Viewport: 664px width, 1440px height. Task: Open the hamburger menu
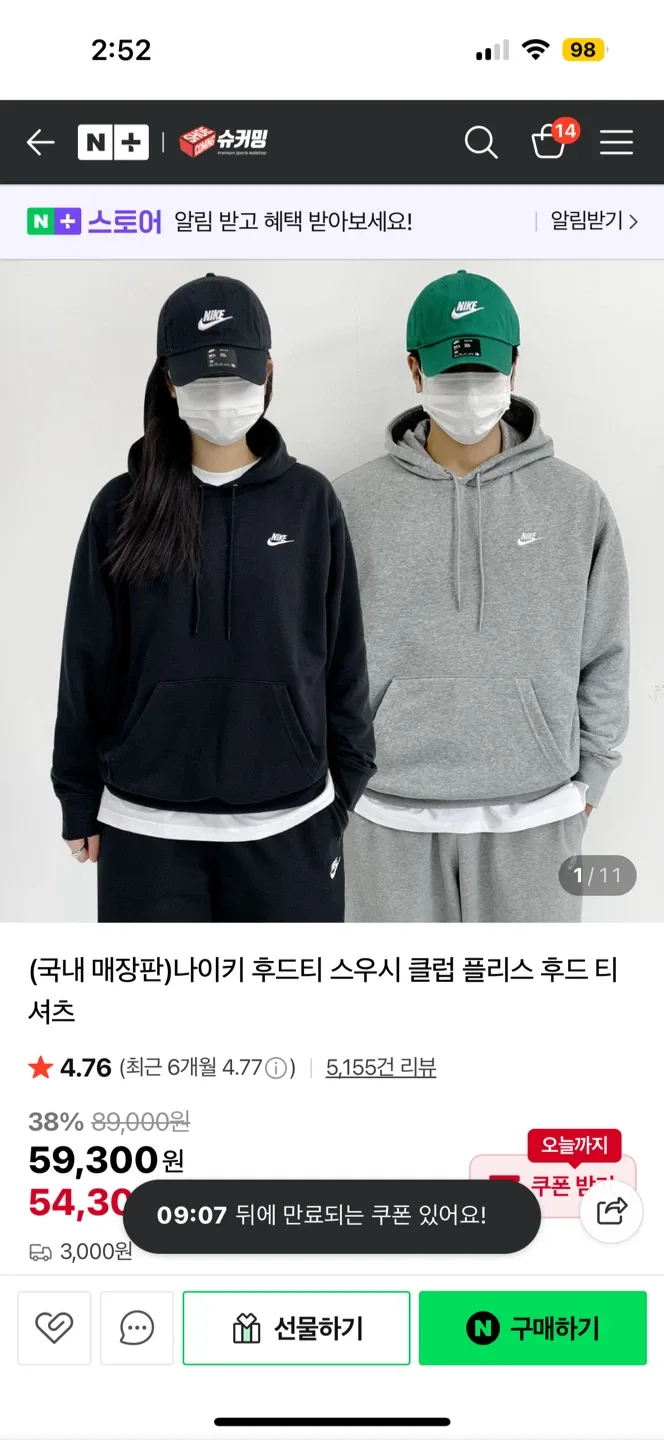coord(616,143)
